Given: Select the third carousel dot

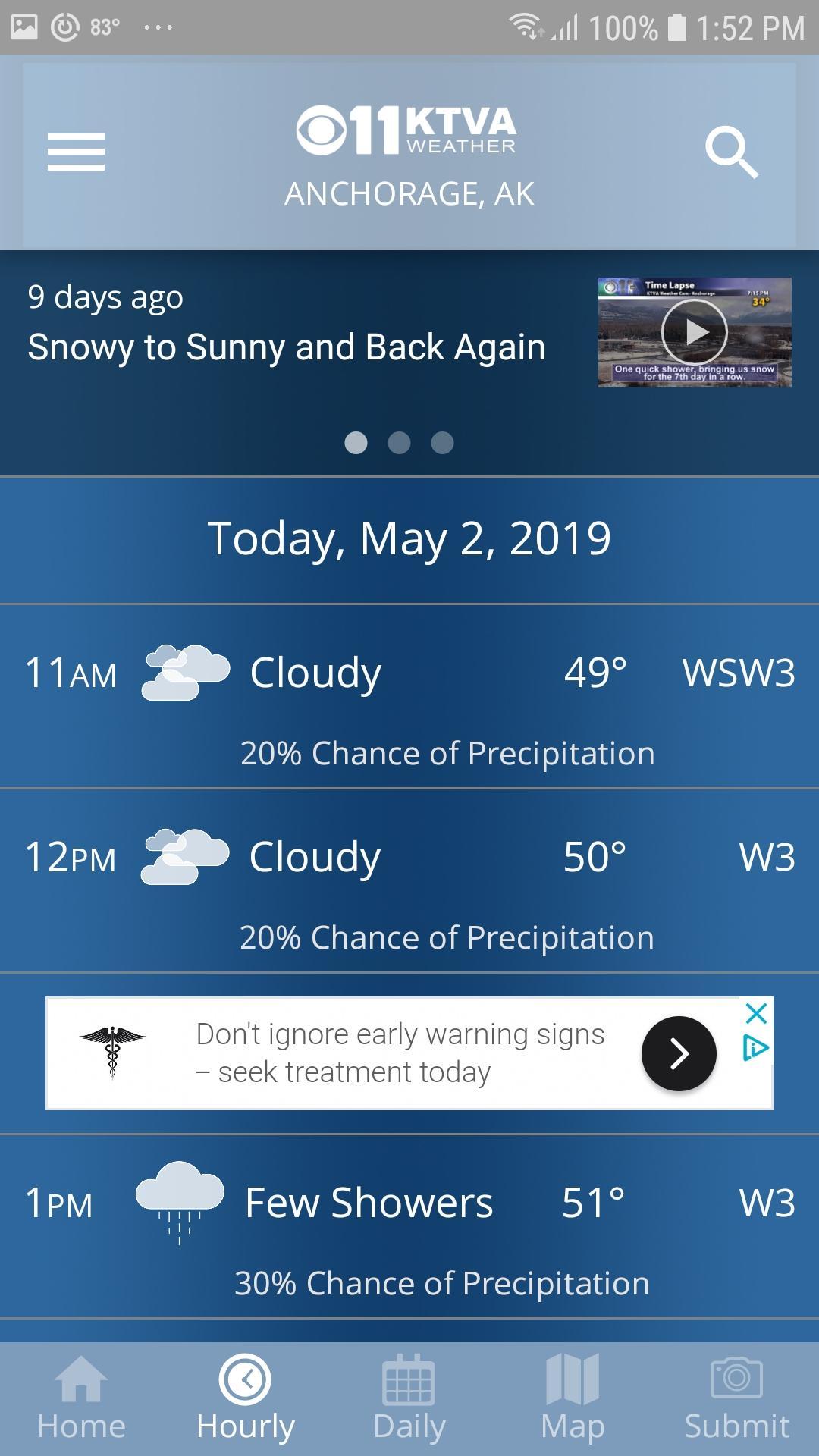Looking at the screenshot, I should 444,443.
